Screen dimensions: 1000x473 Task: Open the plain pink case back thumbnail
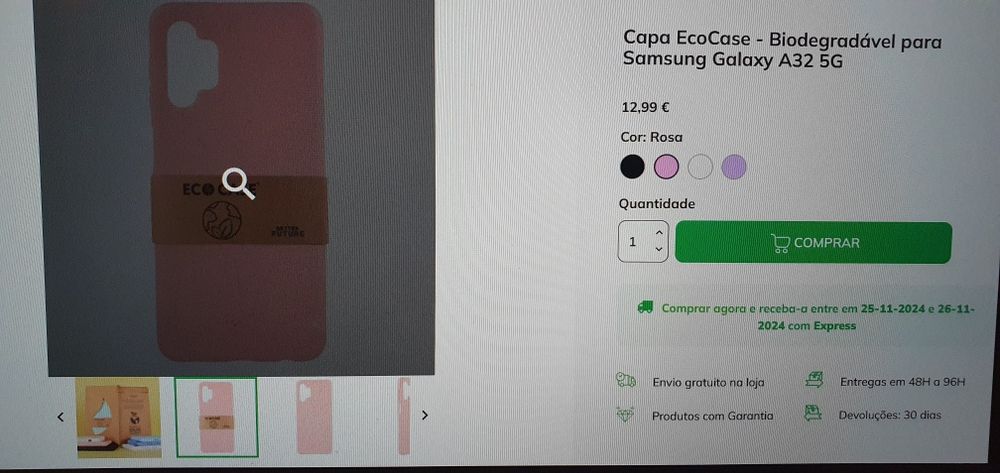pyautogui.click(x=314, y=416)
